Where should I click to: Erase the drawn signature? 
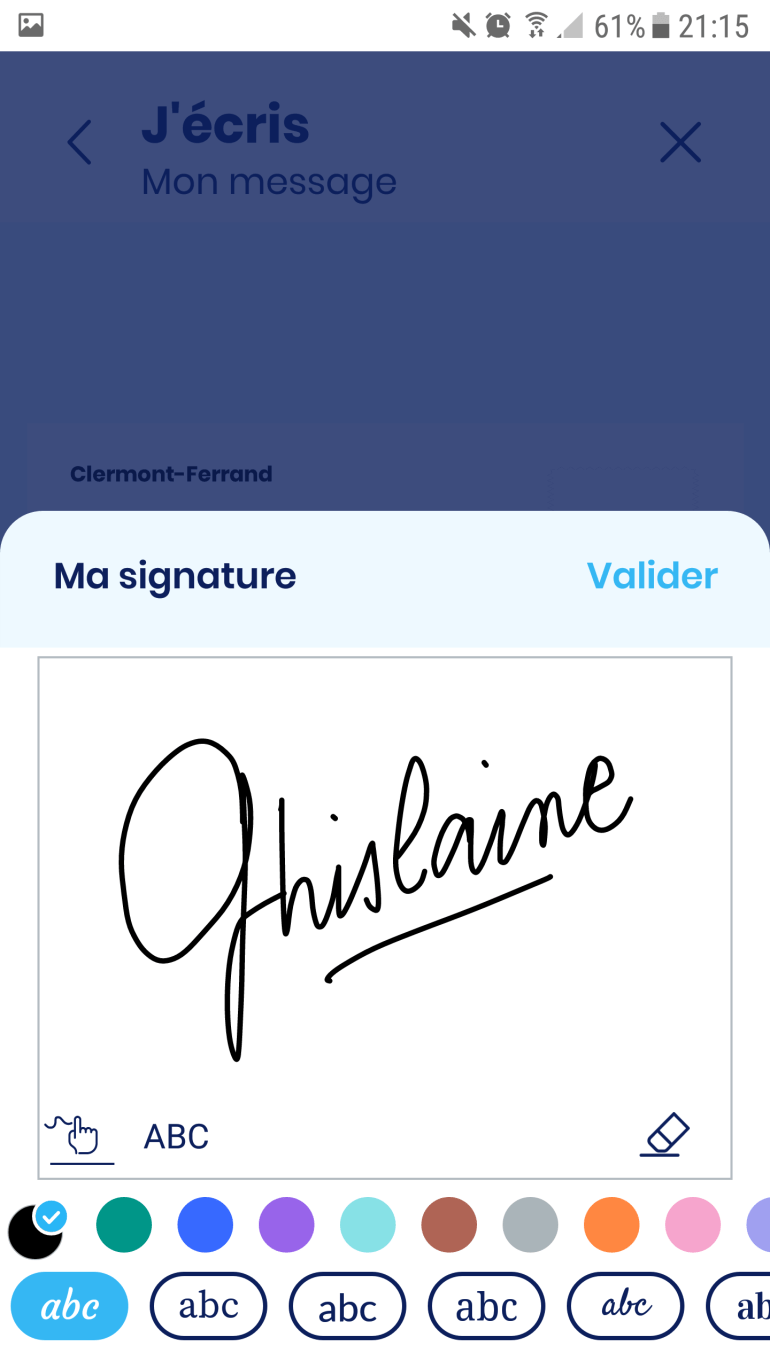(665, 1135)
